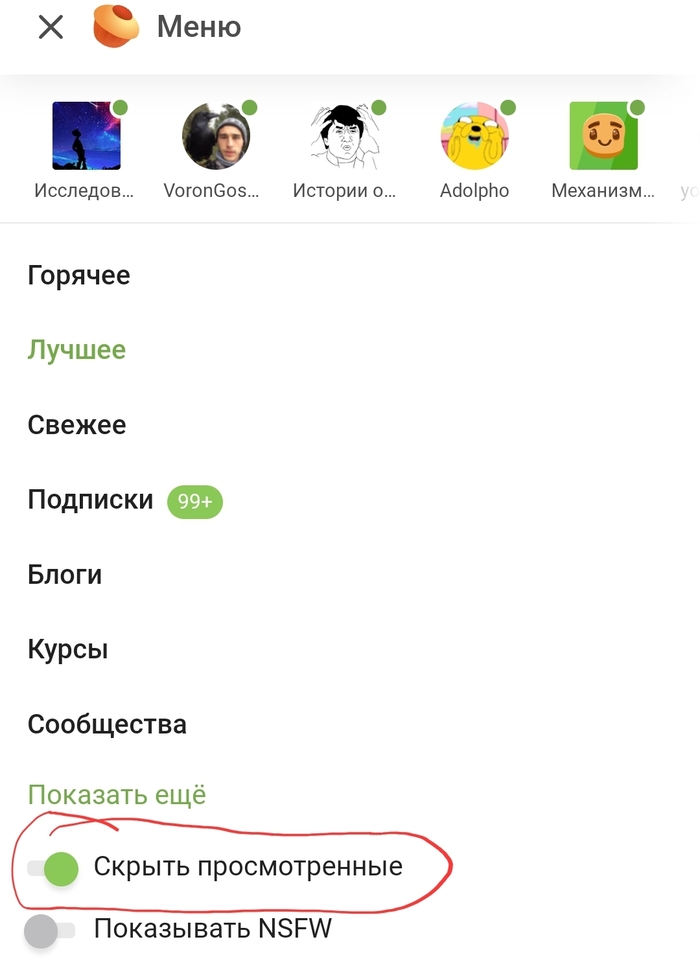Go to the Горячее feed
The image size is (700, 970).
click(79, 275)
